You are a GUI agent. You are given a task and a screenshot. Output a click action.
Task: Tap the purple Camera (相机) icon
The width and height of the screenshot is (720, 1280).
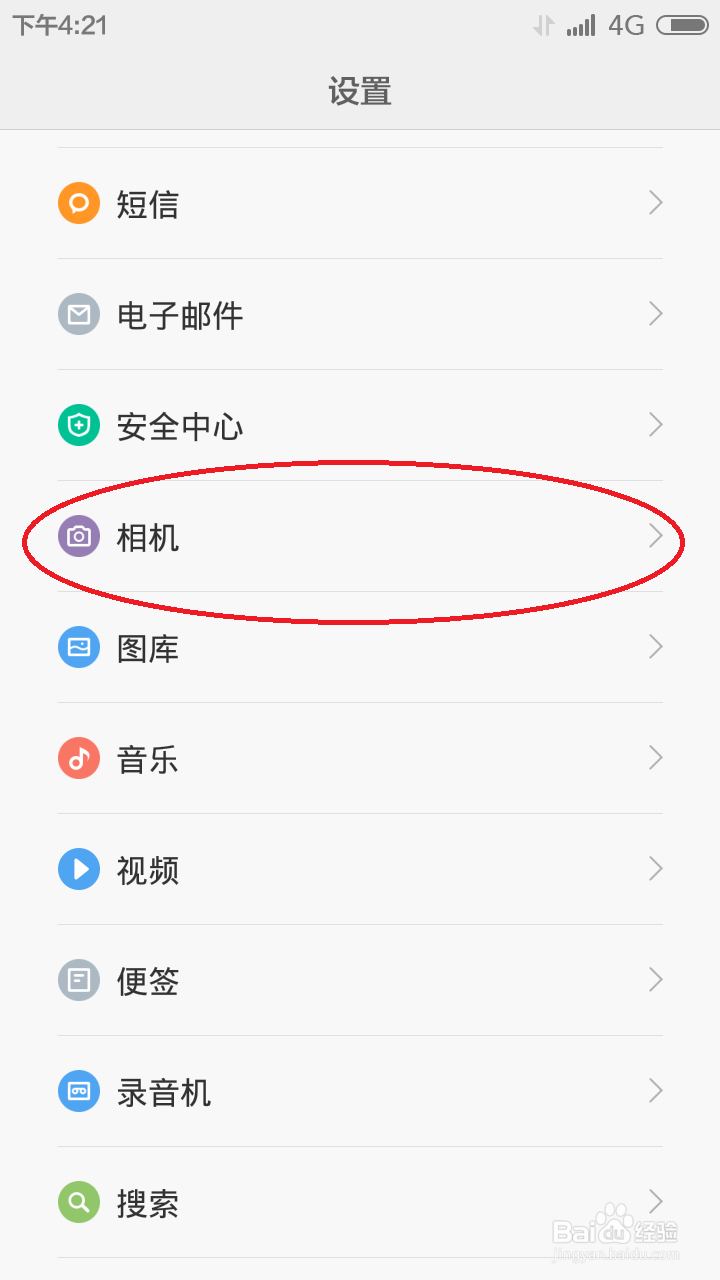(78, 537)
